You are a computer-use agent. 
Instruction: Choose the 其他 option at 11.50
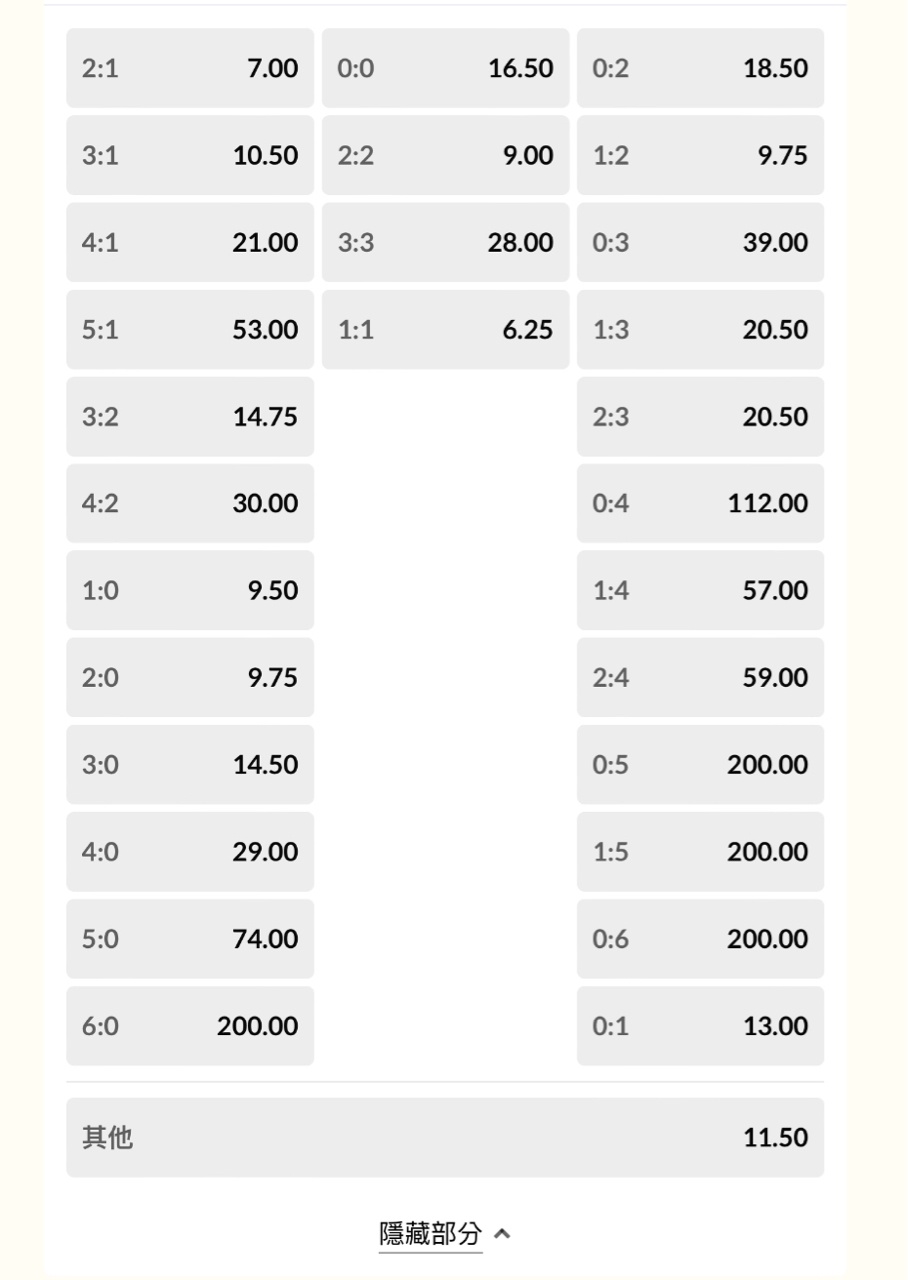click(445, 1137)
